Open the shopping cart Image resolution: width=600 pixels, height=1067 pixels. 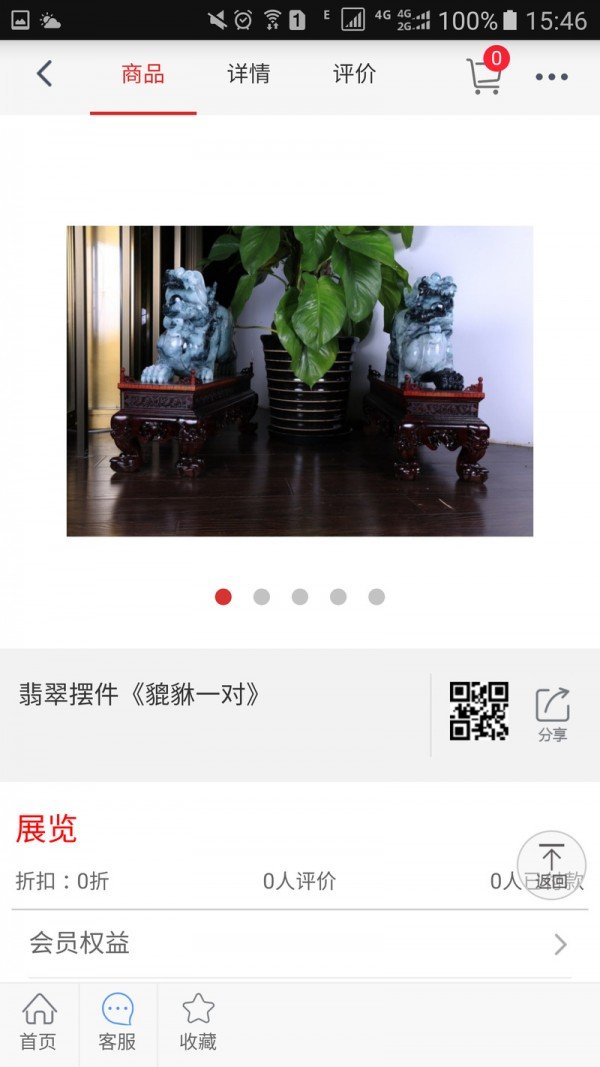(x=485, y=75)
